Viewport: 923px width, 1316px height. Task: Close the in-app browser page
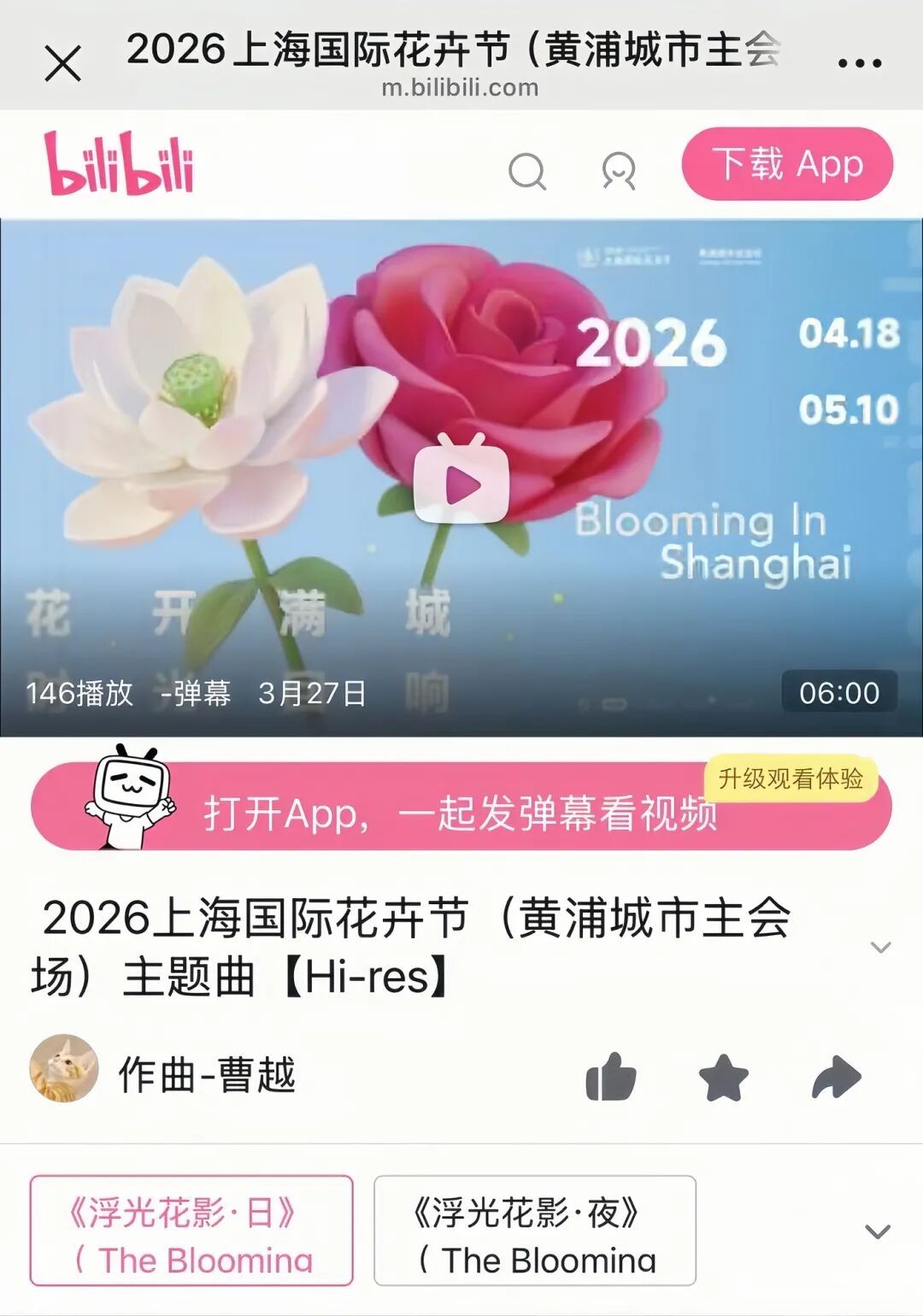click(62, 63)
